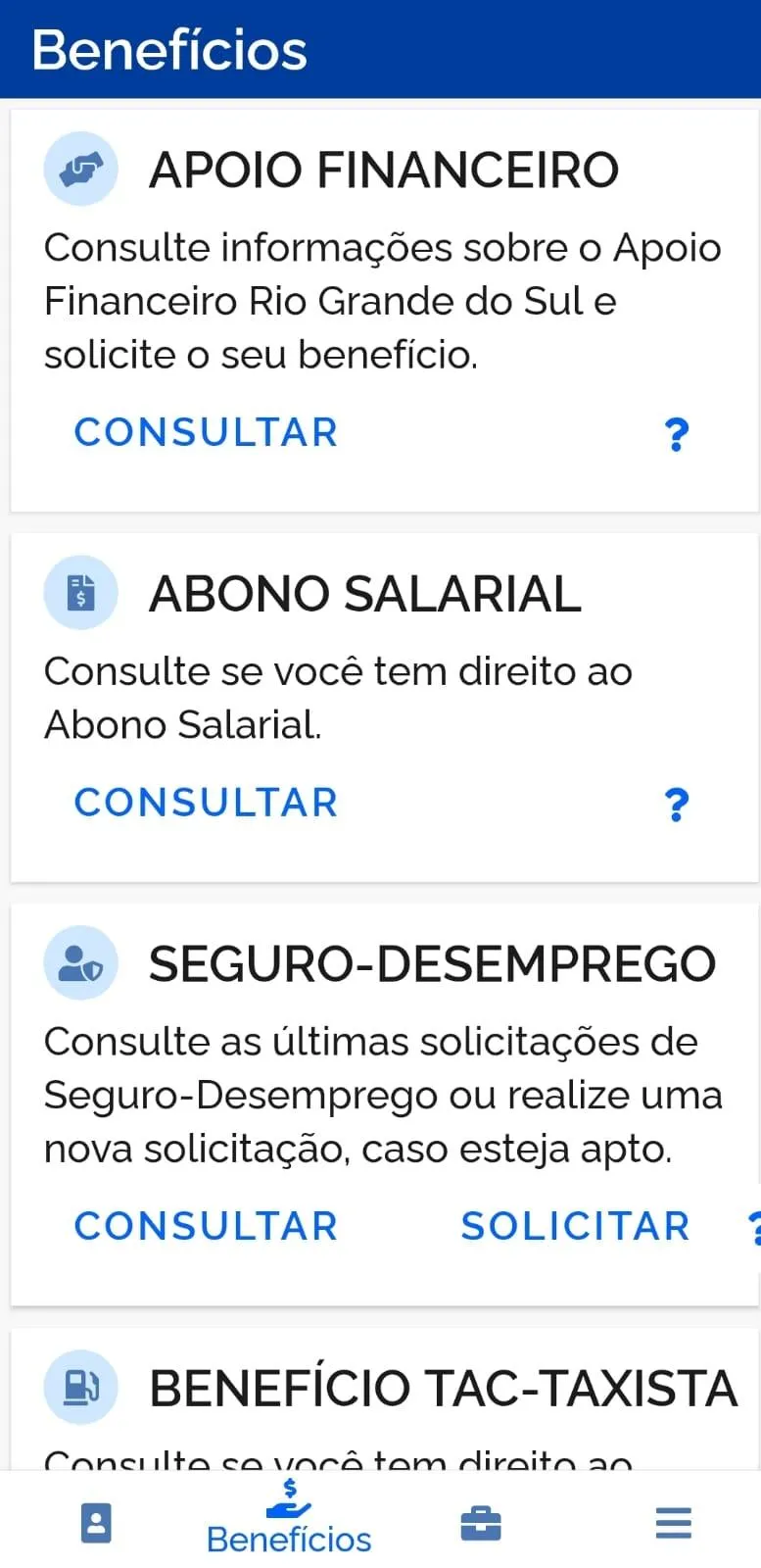Viewport: 761px width, 1568px height.
Task: Open the Benefício TAC-Taxista card
Action: pos(443,1389)
